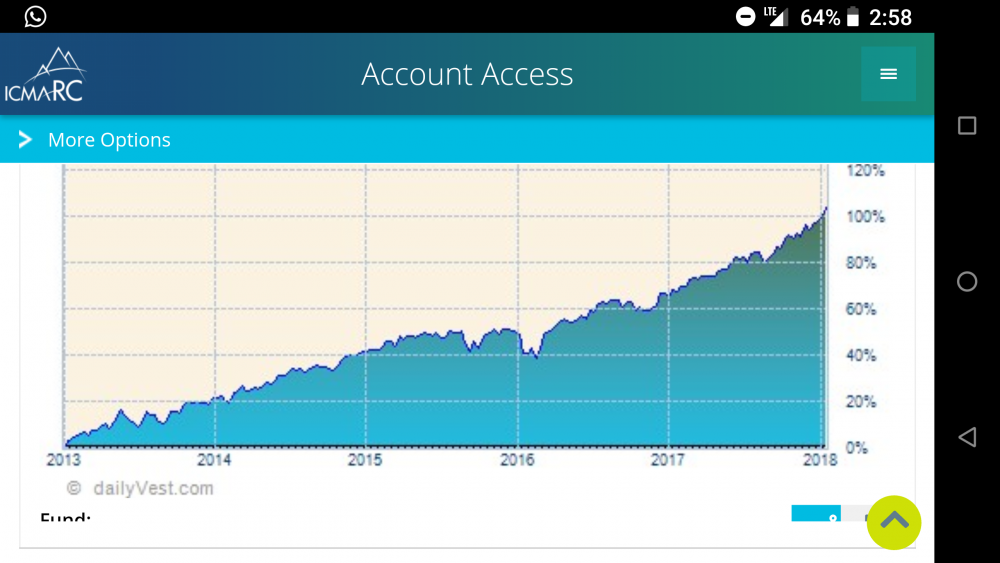Open the hamburger menu
1000x563 pixels.
(x=888, y=74)
